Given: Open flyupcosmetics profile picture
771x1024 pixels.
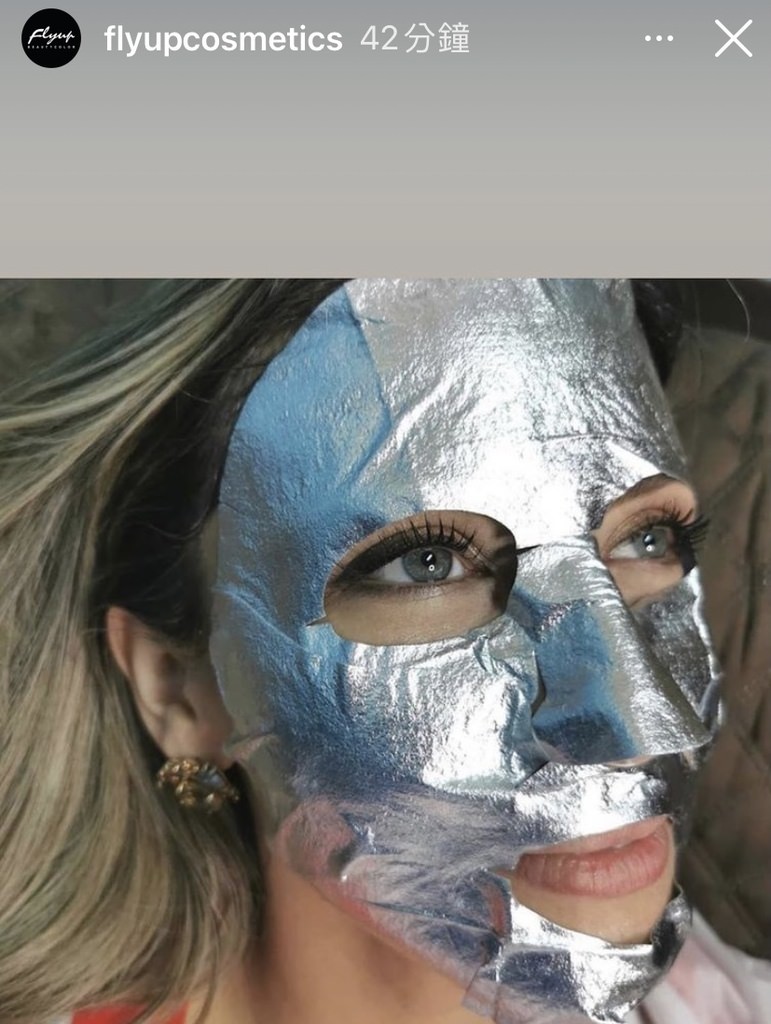Looking at the screenshot, I should tap(51, 39).
